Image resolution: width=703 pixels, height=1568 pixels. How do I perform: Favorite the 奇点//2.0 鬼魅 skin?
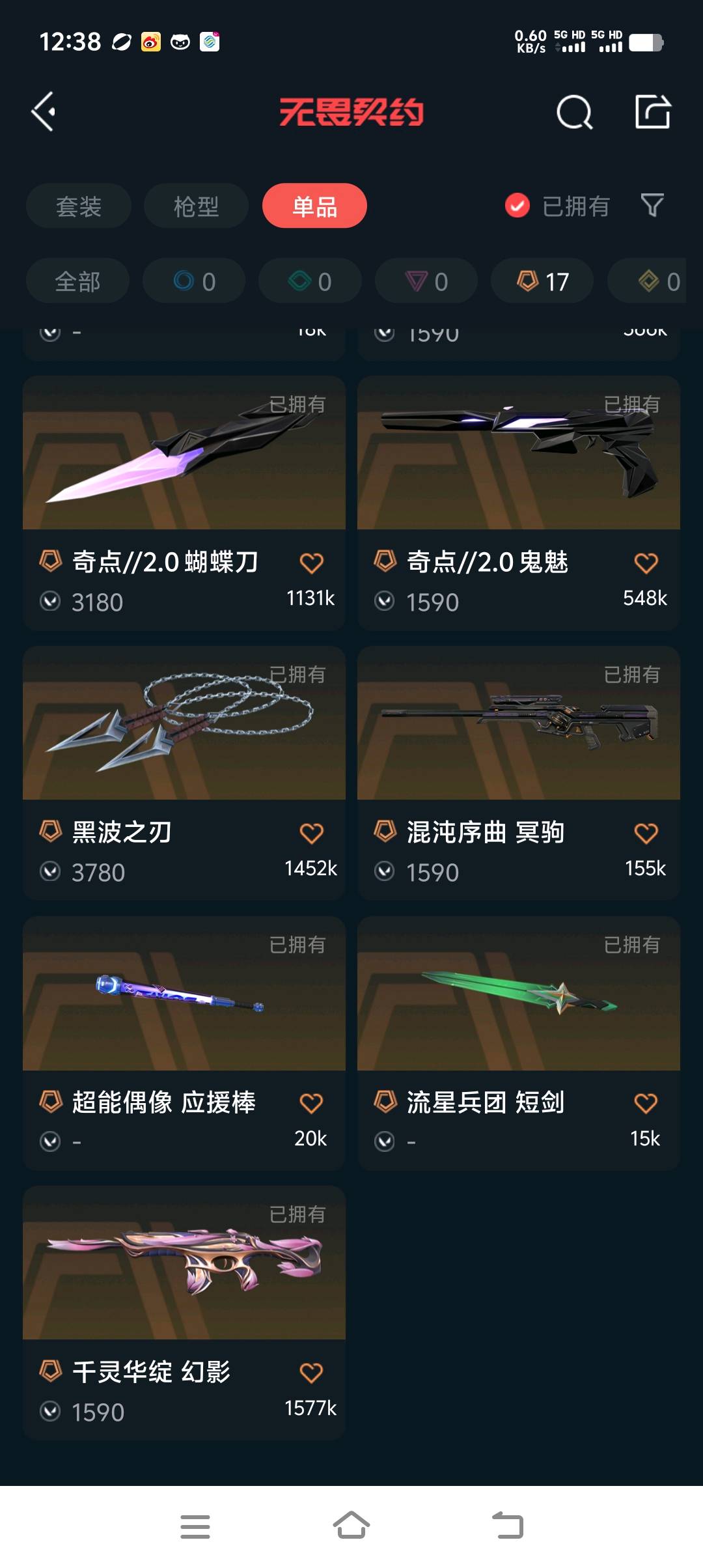click(x=646, y=563)
